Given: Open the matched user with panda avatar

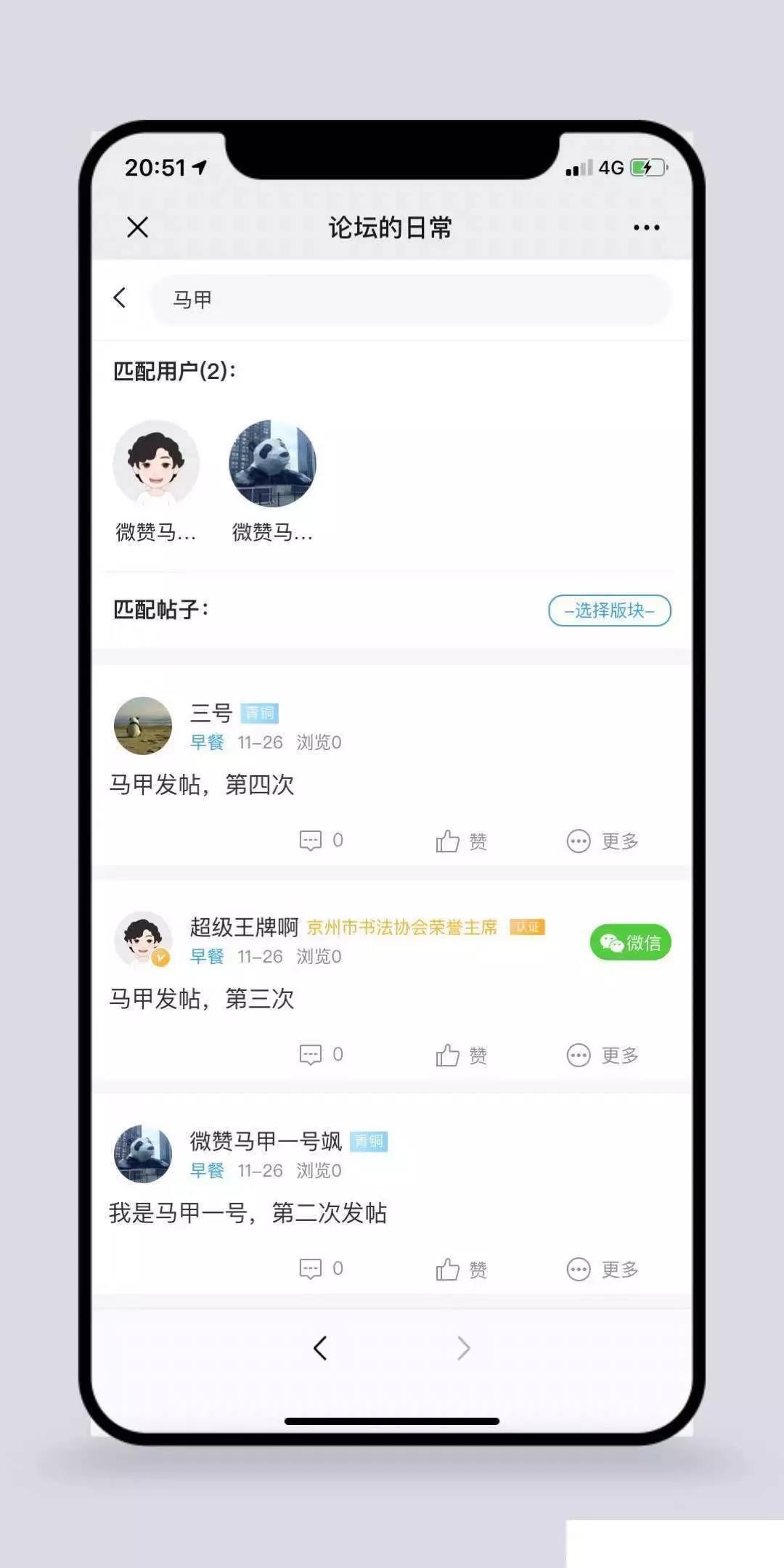Looking at the screenshot, I should click(x=272, y=464).
